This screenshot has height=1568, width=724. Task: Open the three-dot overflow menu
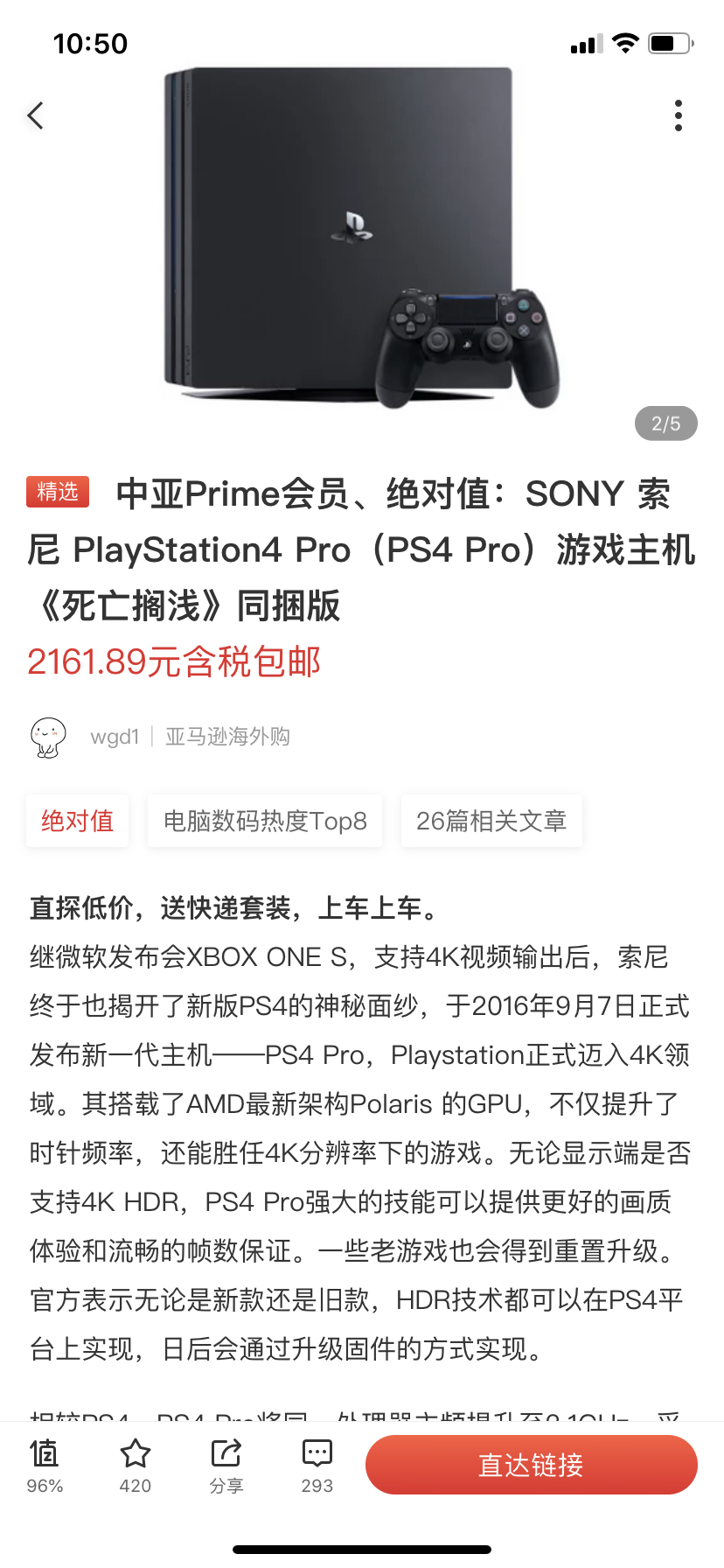tap(679, 115)
